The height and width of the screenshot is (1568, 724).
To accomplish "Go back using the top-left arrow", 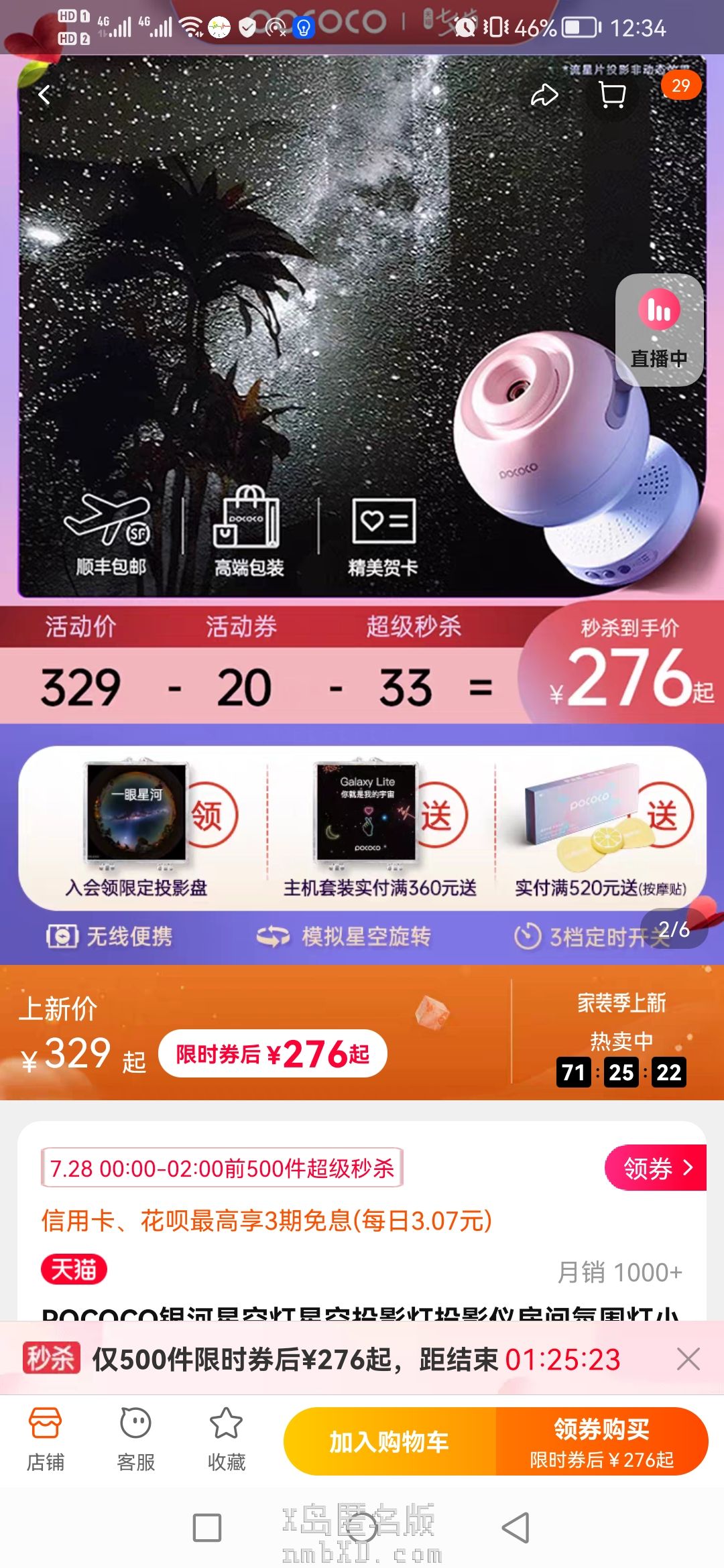I will pos(44,95).
